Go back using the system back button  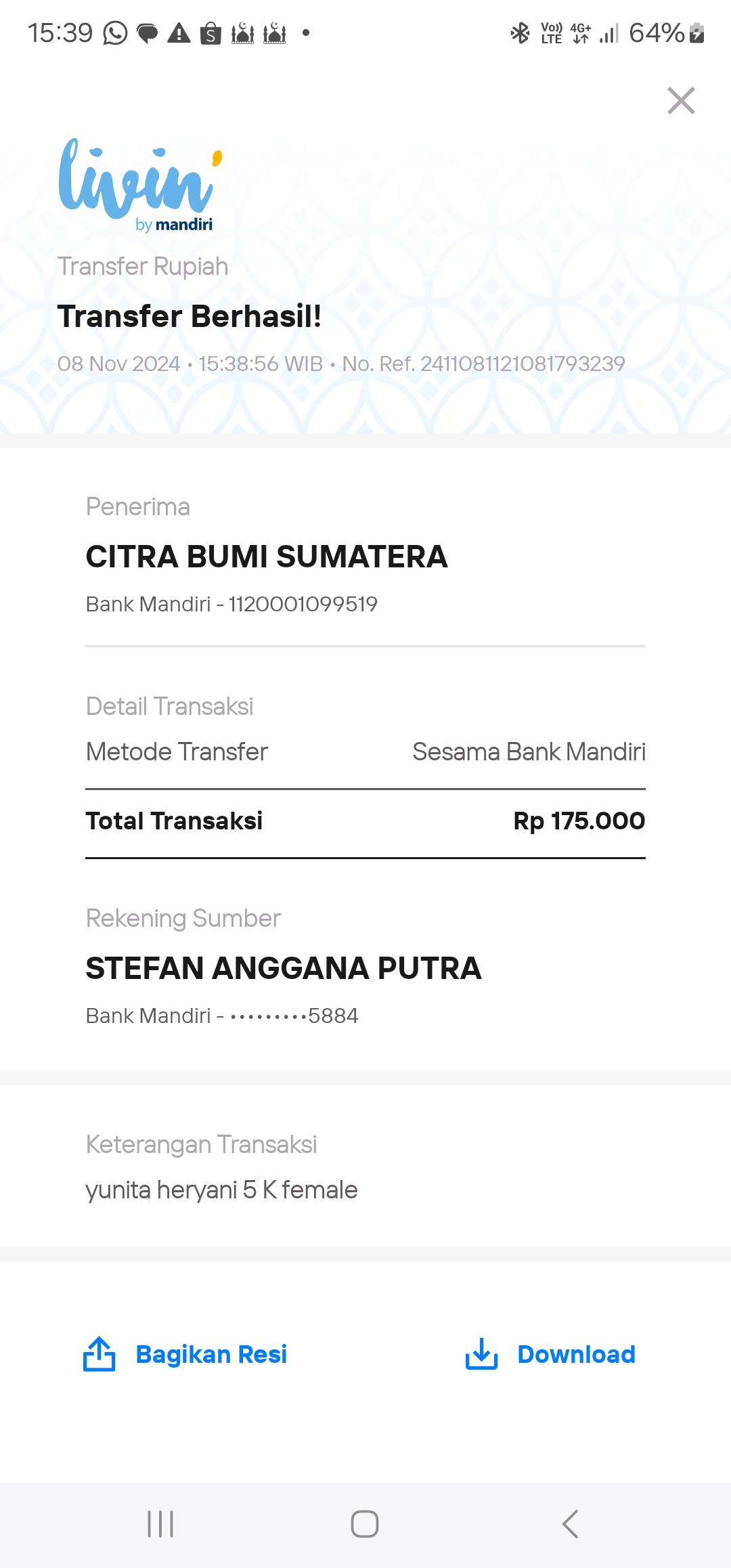click(x=570, y=1524)
